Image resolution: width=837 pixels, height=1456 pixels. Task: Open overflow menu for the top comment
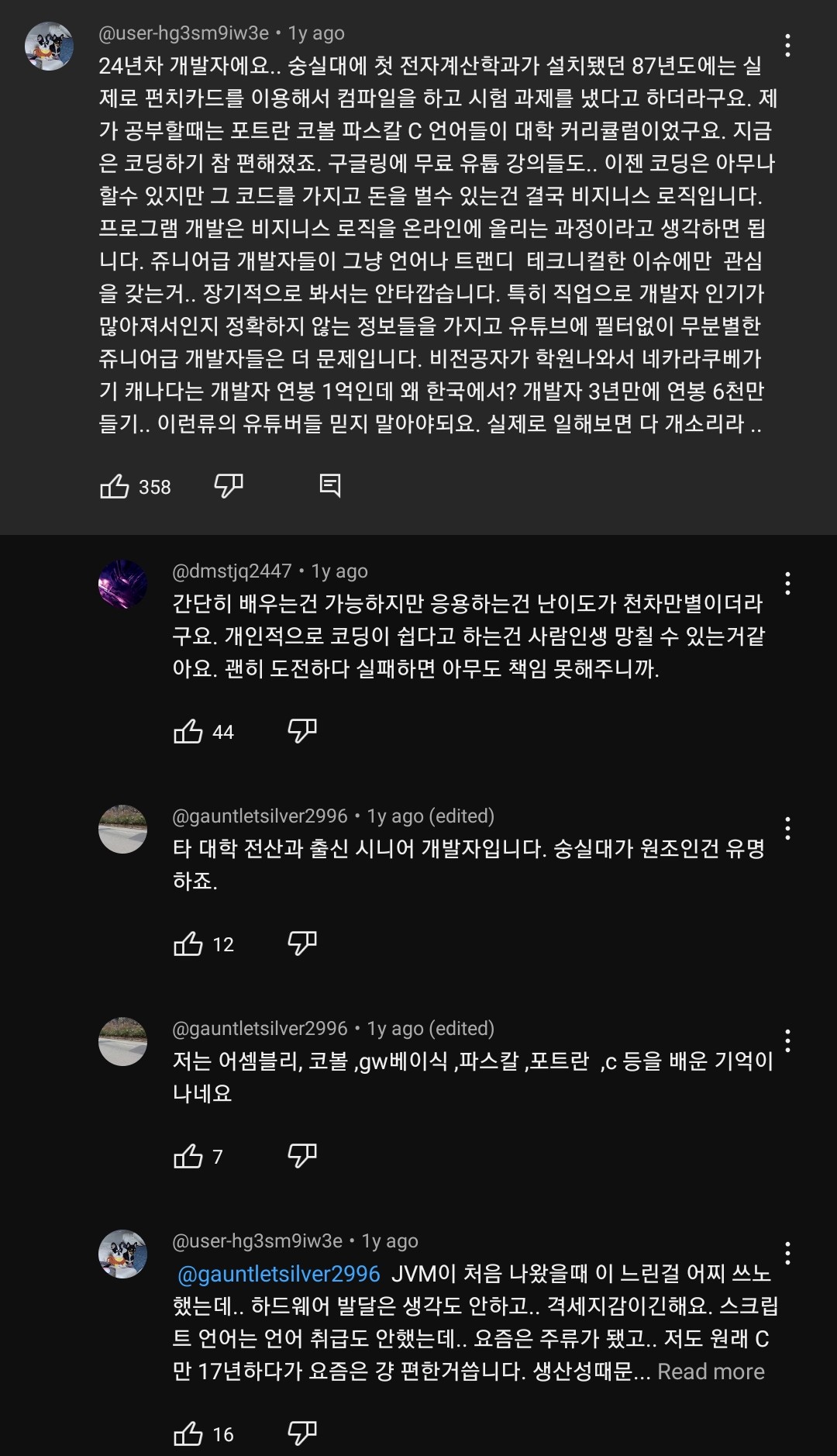787,46
